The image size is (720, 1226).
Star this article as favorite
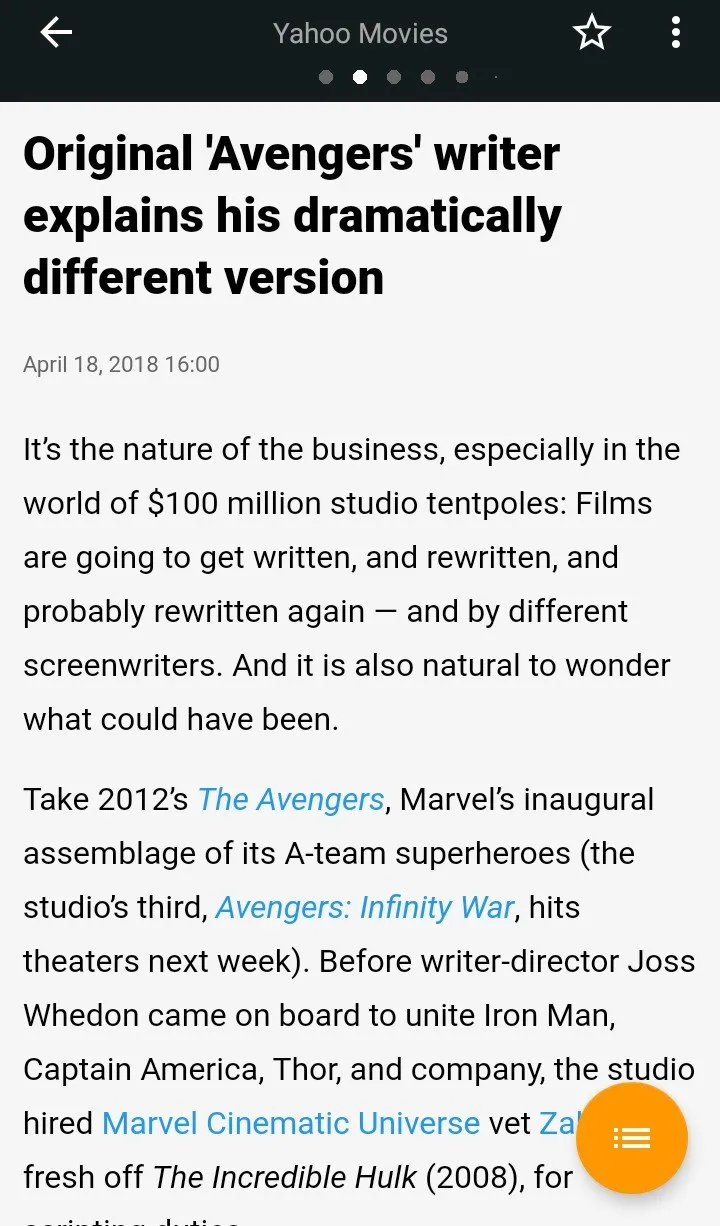coord(591,34)
